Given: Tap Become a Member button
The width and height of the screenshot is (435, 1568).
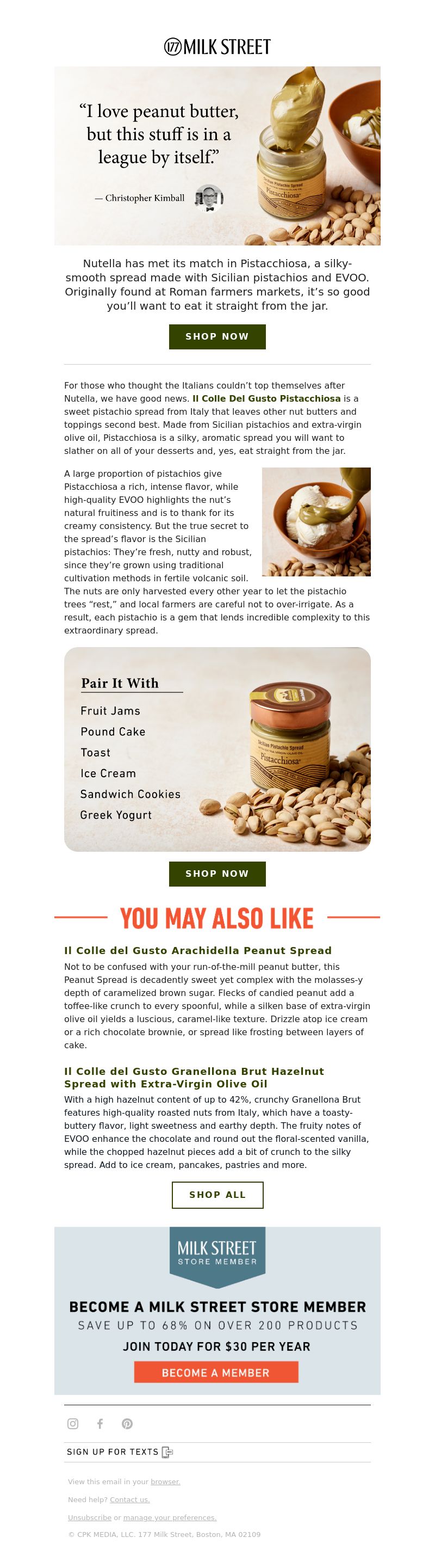Looking at the screenshot, I should pos(216,1373).
